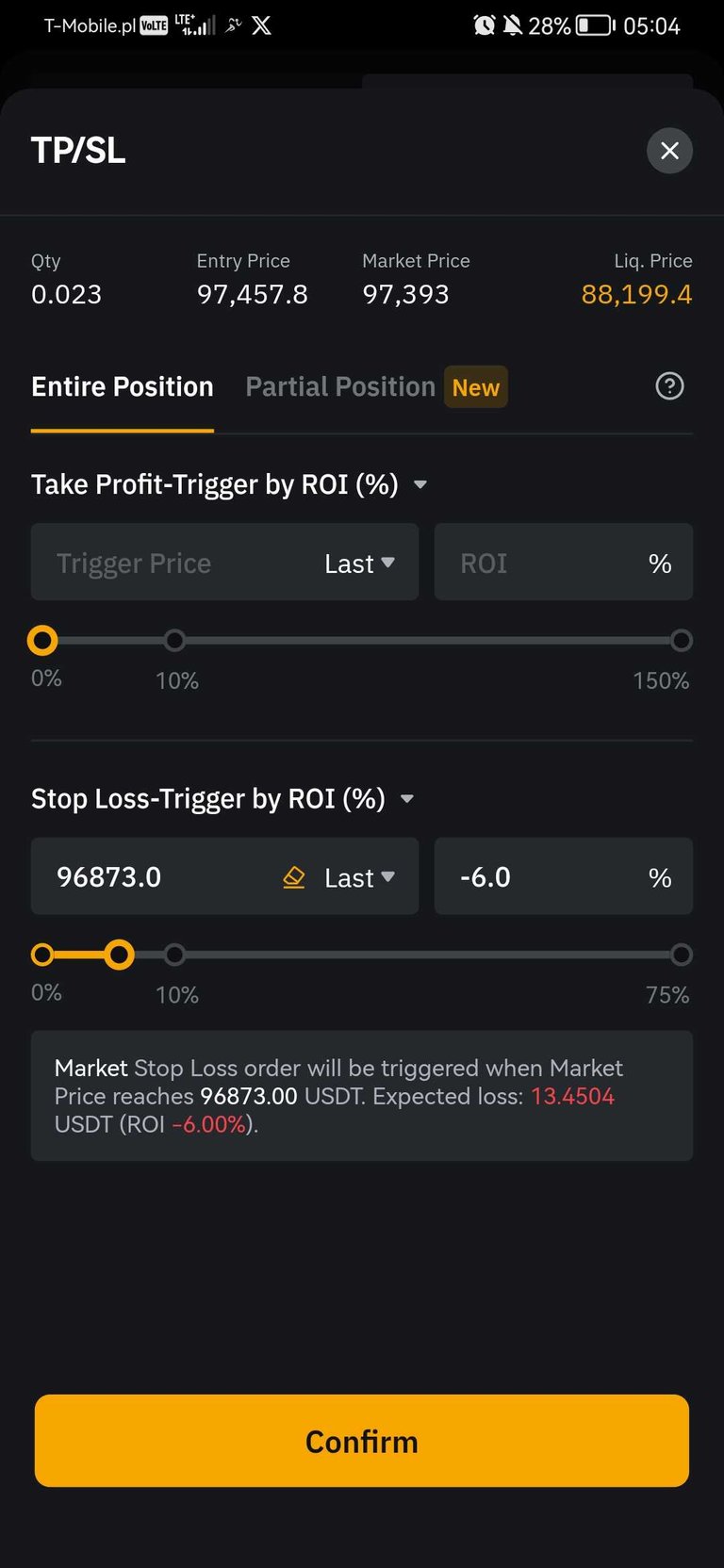Change Take Profit price type from Last
724x1568 pixels.
tap(359, 563)
